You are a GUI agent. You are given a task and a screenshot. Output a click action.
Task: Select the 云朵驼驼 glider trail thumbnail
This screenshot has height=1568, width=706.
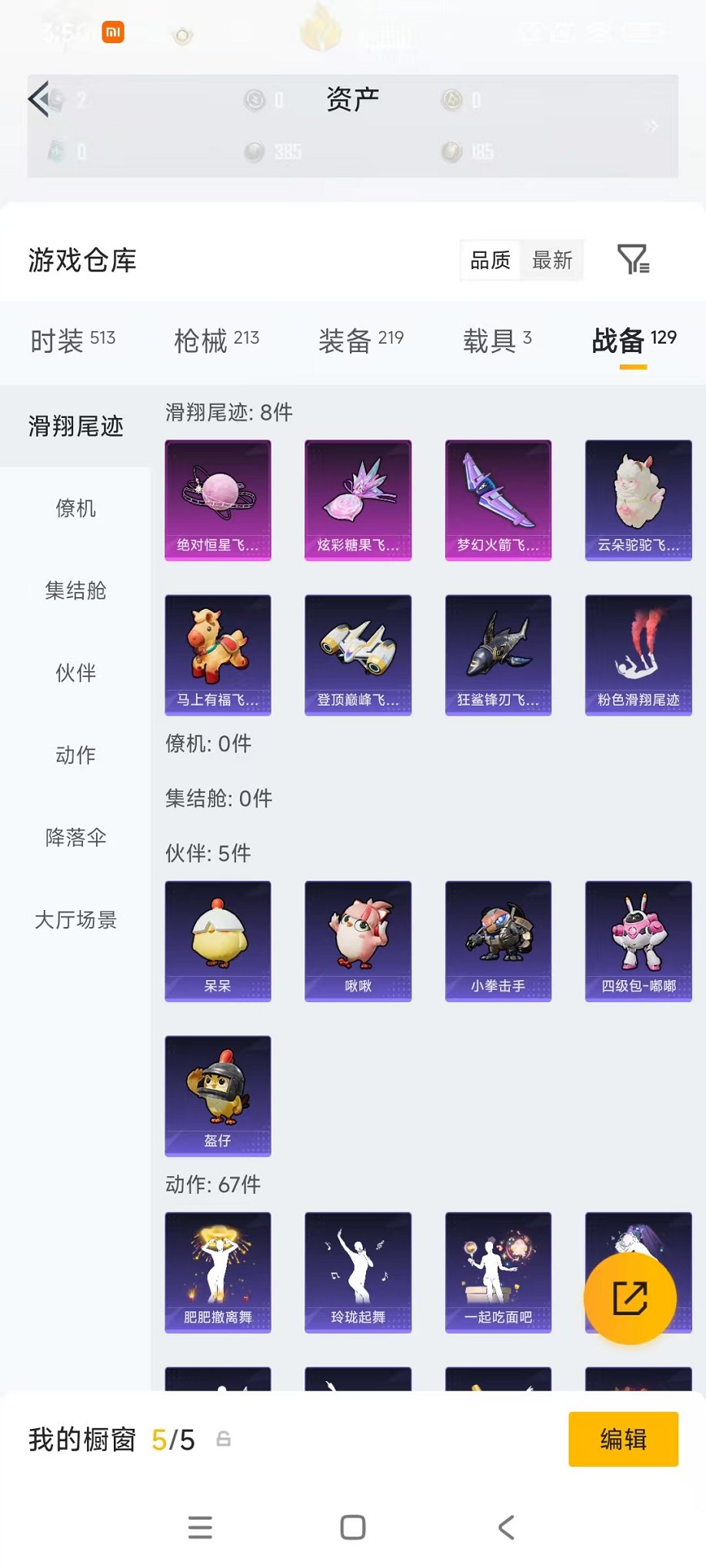pos(638,500)
